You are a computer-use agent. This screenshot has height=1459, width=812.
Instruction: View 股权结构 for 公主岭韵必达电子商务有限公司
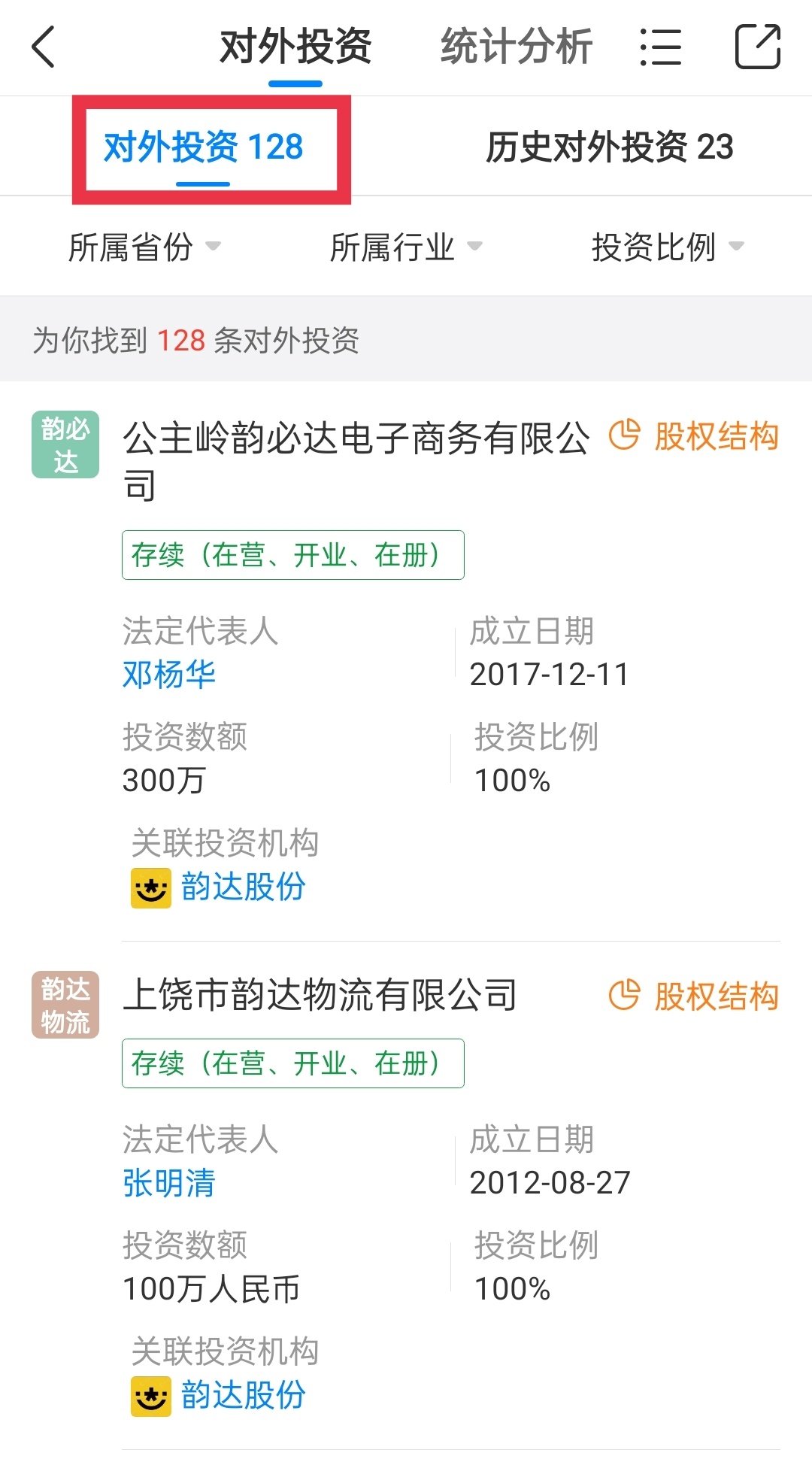[x=693, y=436]
